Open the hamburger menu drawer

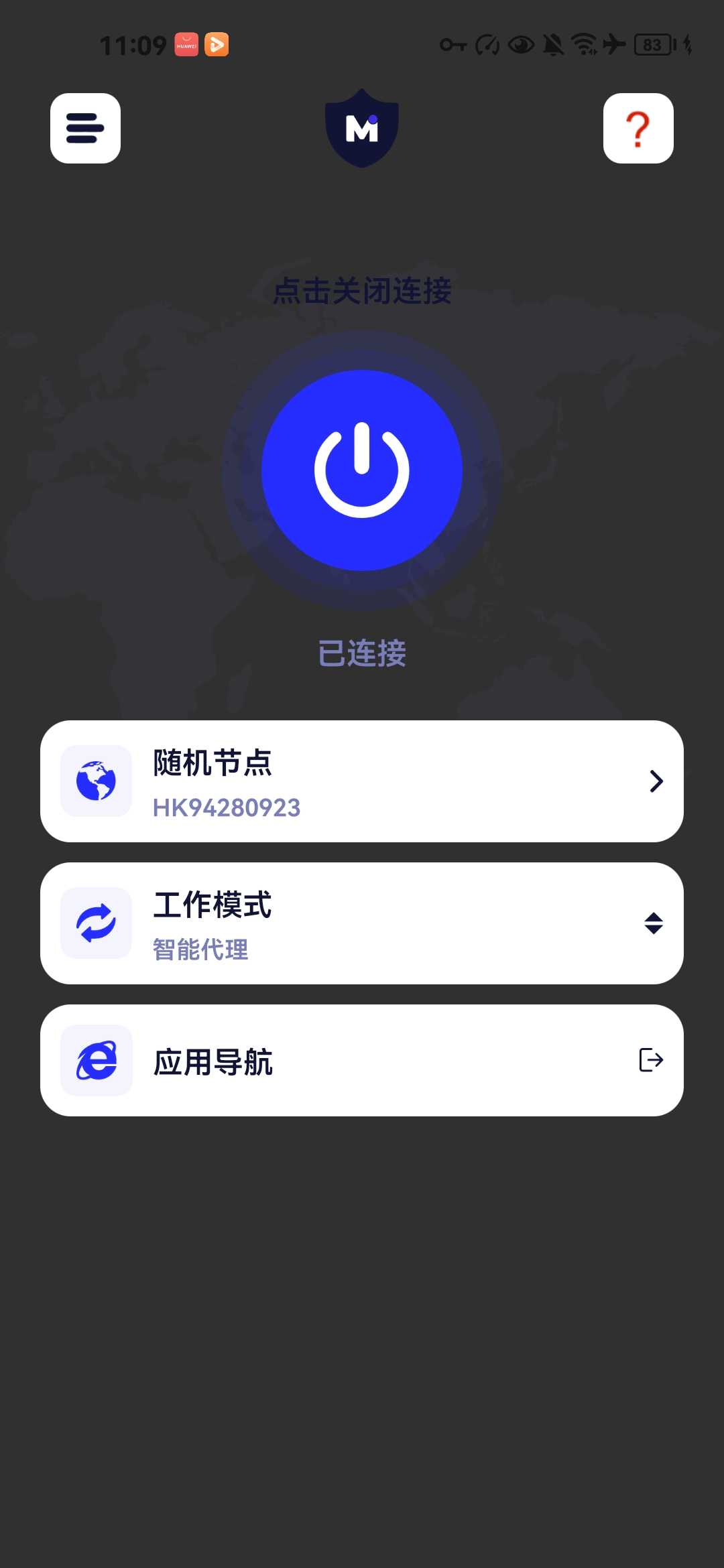coord(85,128)
